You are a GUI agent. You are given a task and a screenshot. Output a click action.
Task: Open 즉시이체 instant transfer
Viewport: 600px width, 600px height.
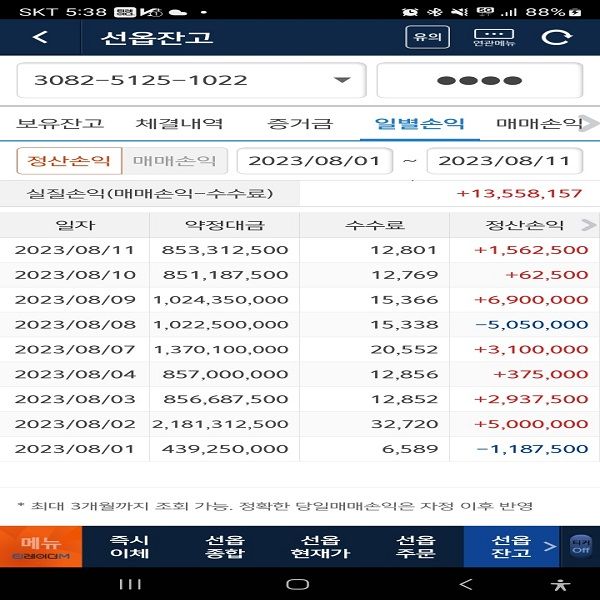[130, 546]
